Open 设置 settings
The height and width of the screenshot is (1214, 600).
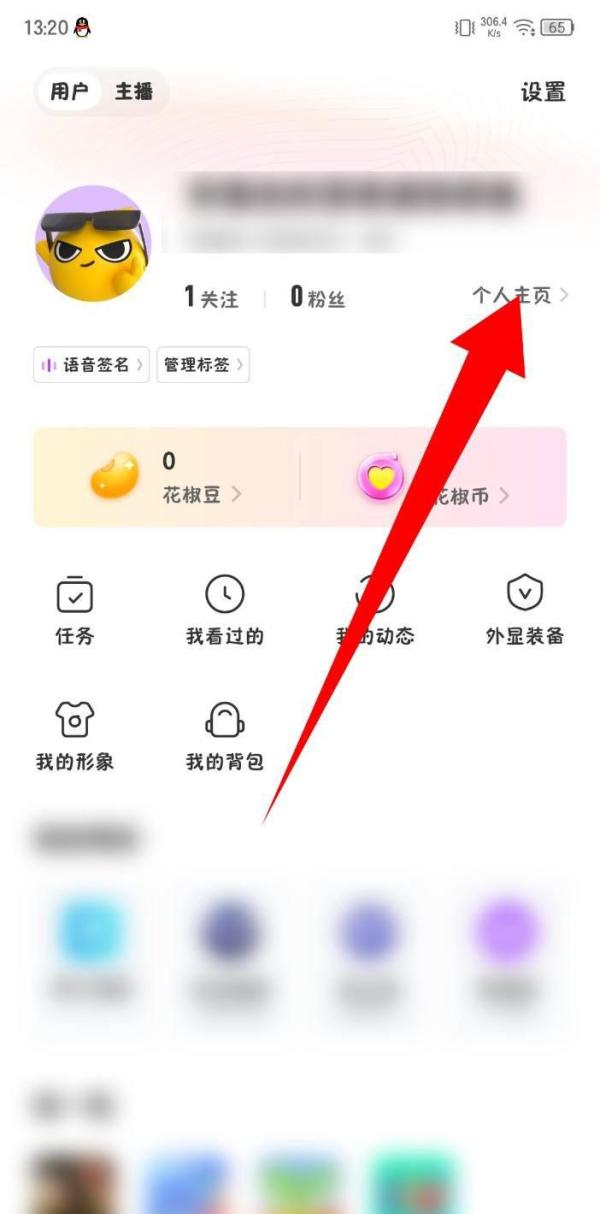pos(543,92)
